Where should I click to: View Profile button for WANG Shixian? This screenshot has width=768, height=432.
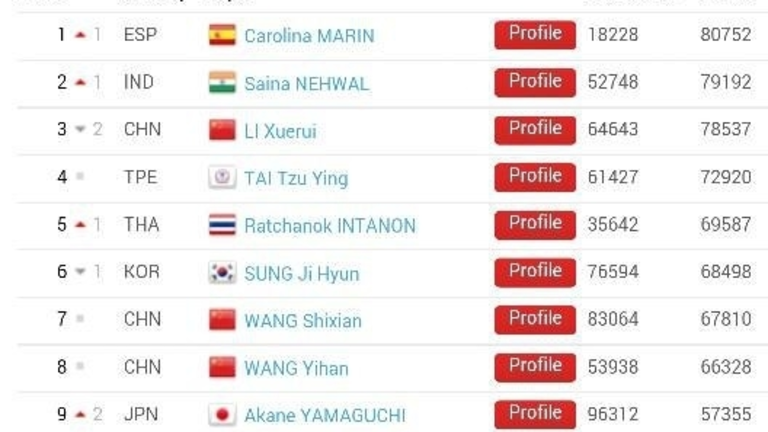pos(534,320)
